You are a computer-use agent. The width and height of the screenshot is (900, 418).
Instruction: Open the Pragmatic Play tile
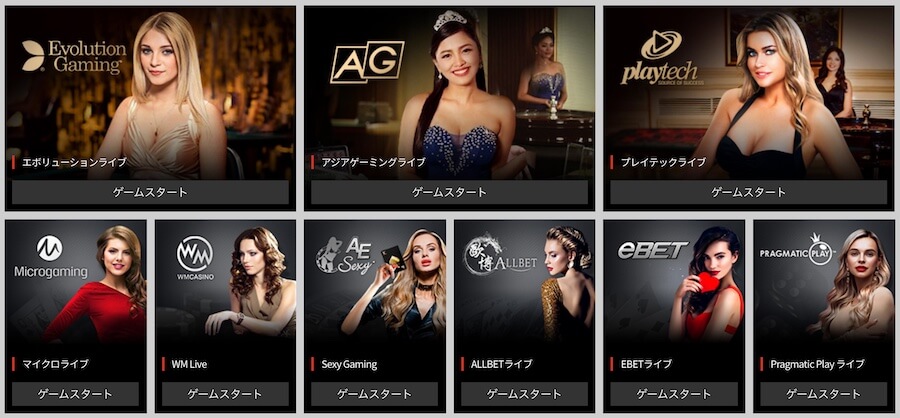click(823, 285)
